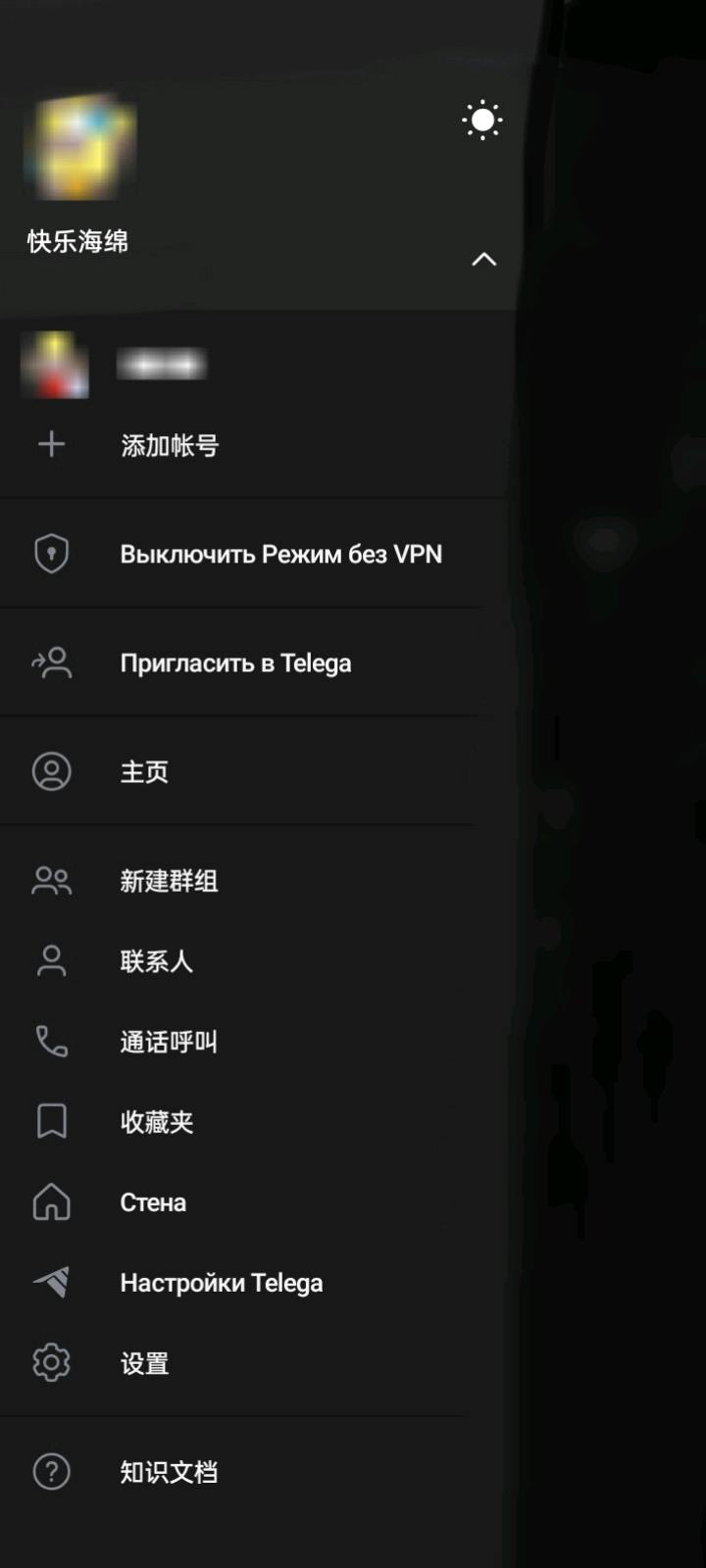Click the plus icon to 添加帐号

click(51, 444)
